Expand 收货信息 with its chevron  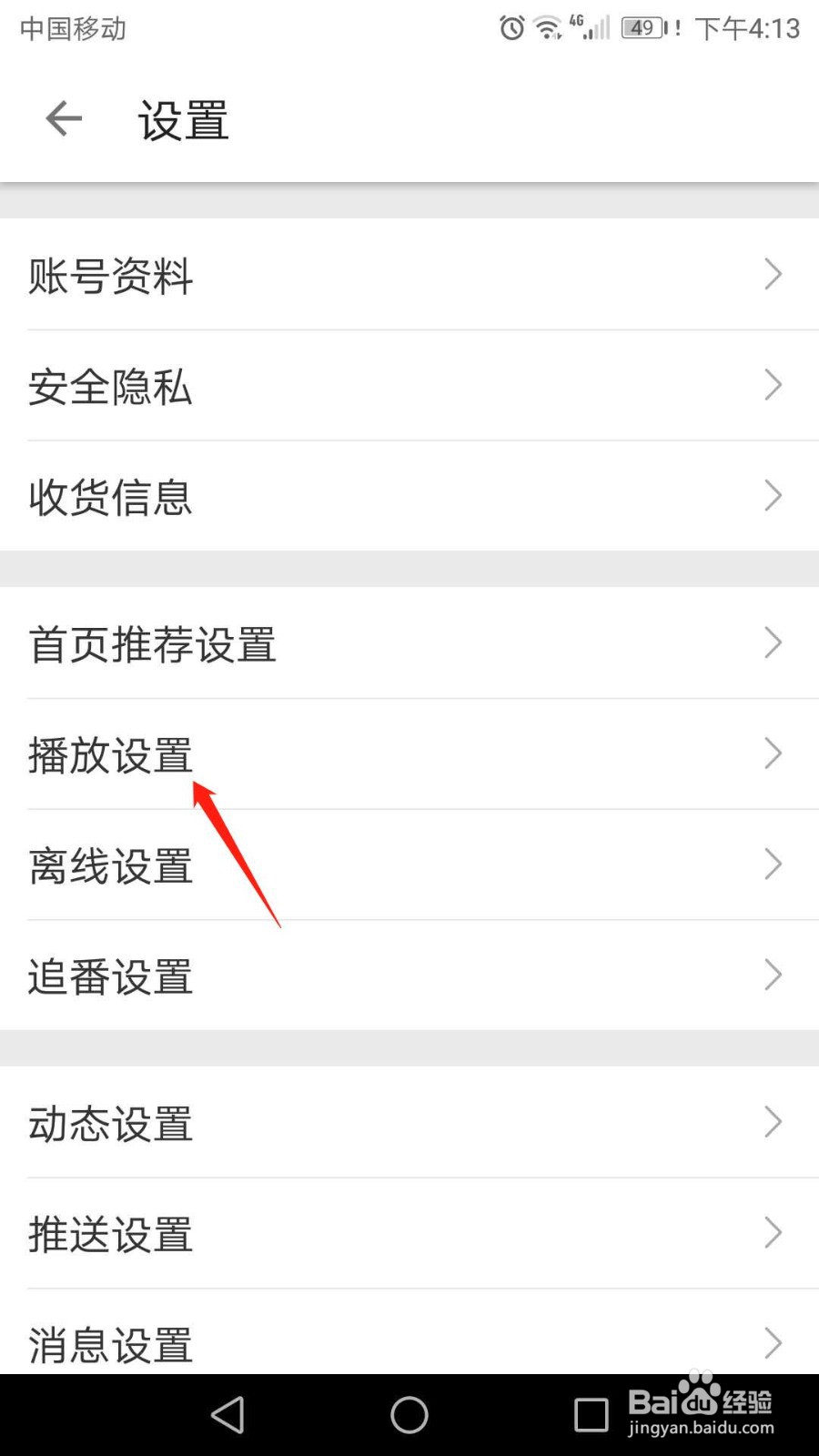[773, 496]
